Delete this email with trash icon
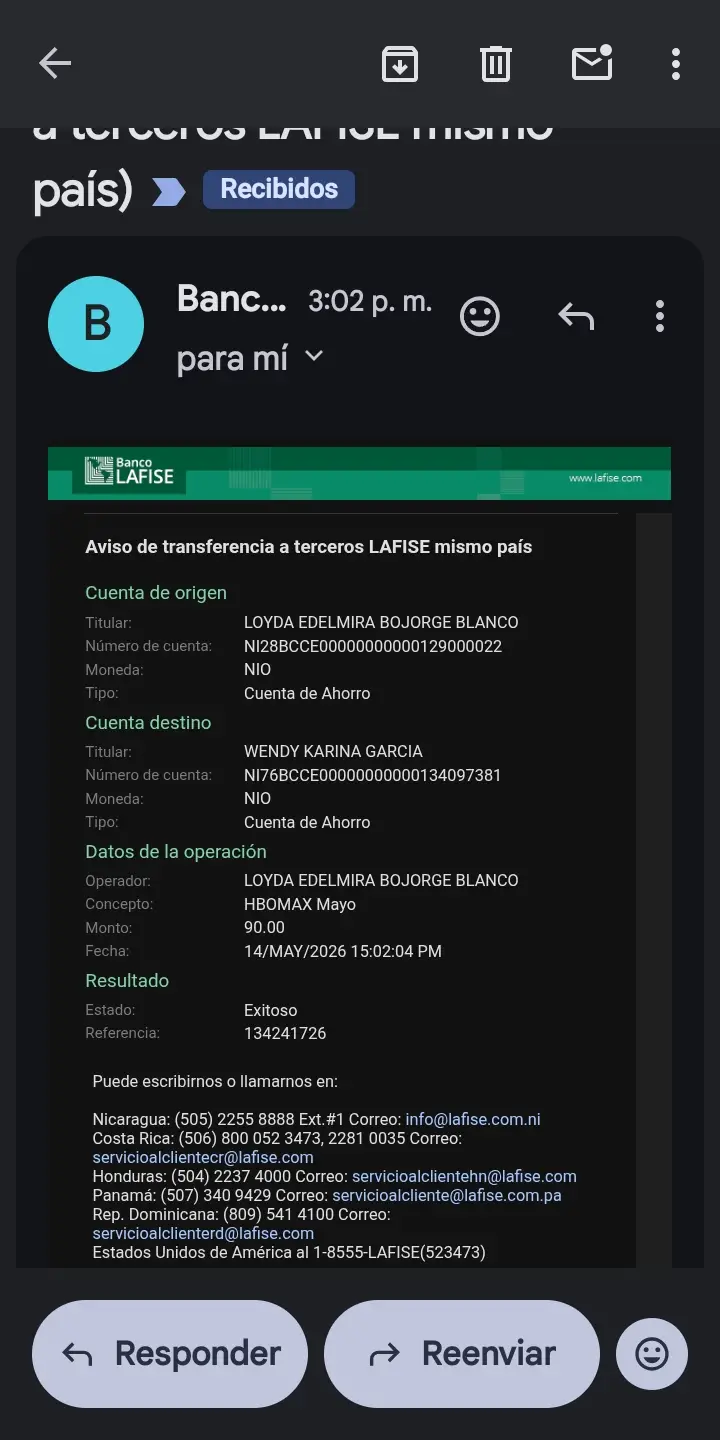Image resolution: width=720 pixels, height=1440 pixels. pos(496,64)
